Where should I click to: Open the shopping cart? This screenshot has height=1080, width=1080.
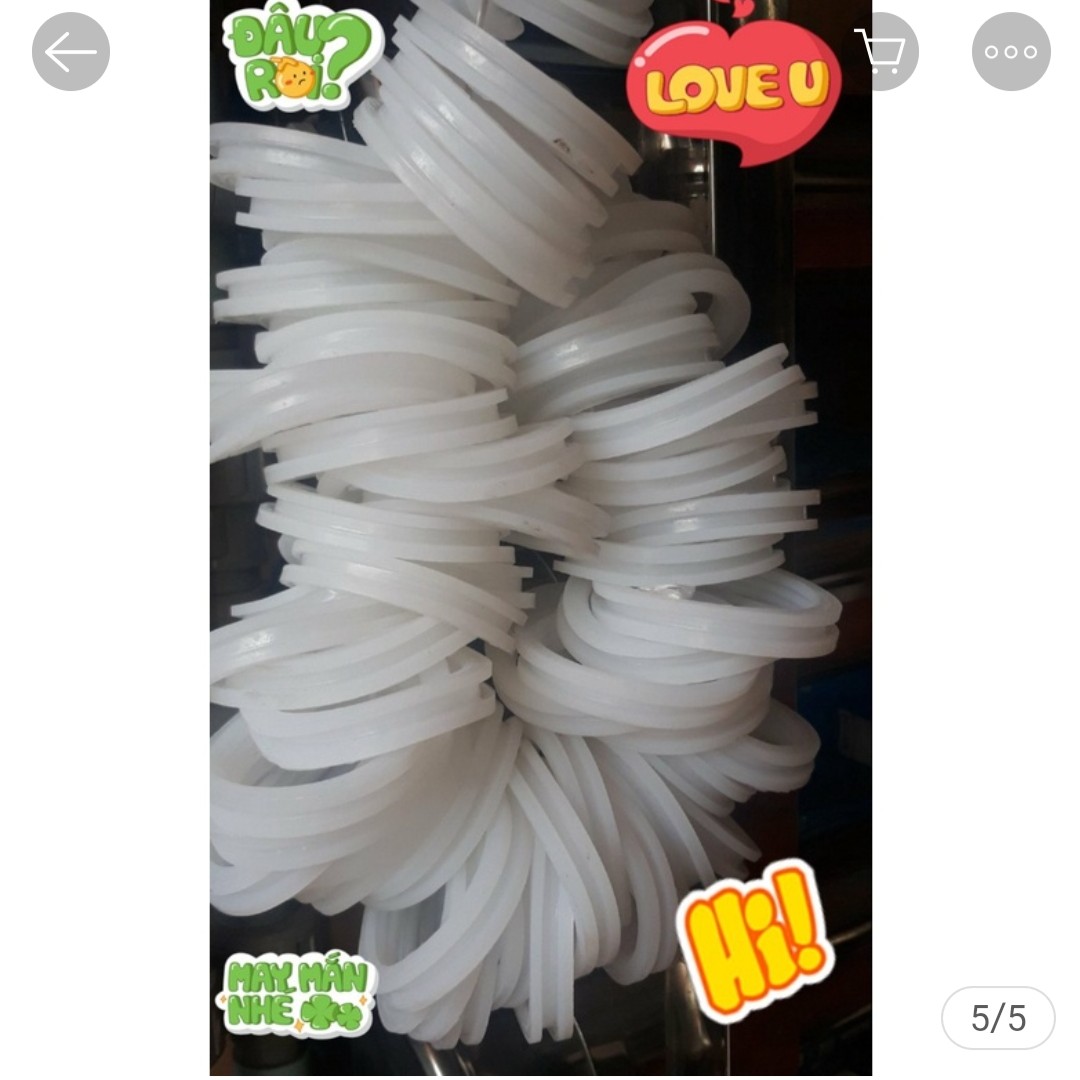(x=881, y=51)
